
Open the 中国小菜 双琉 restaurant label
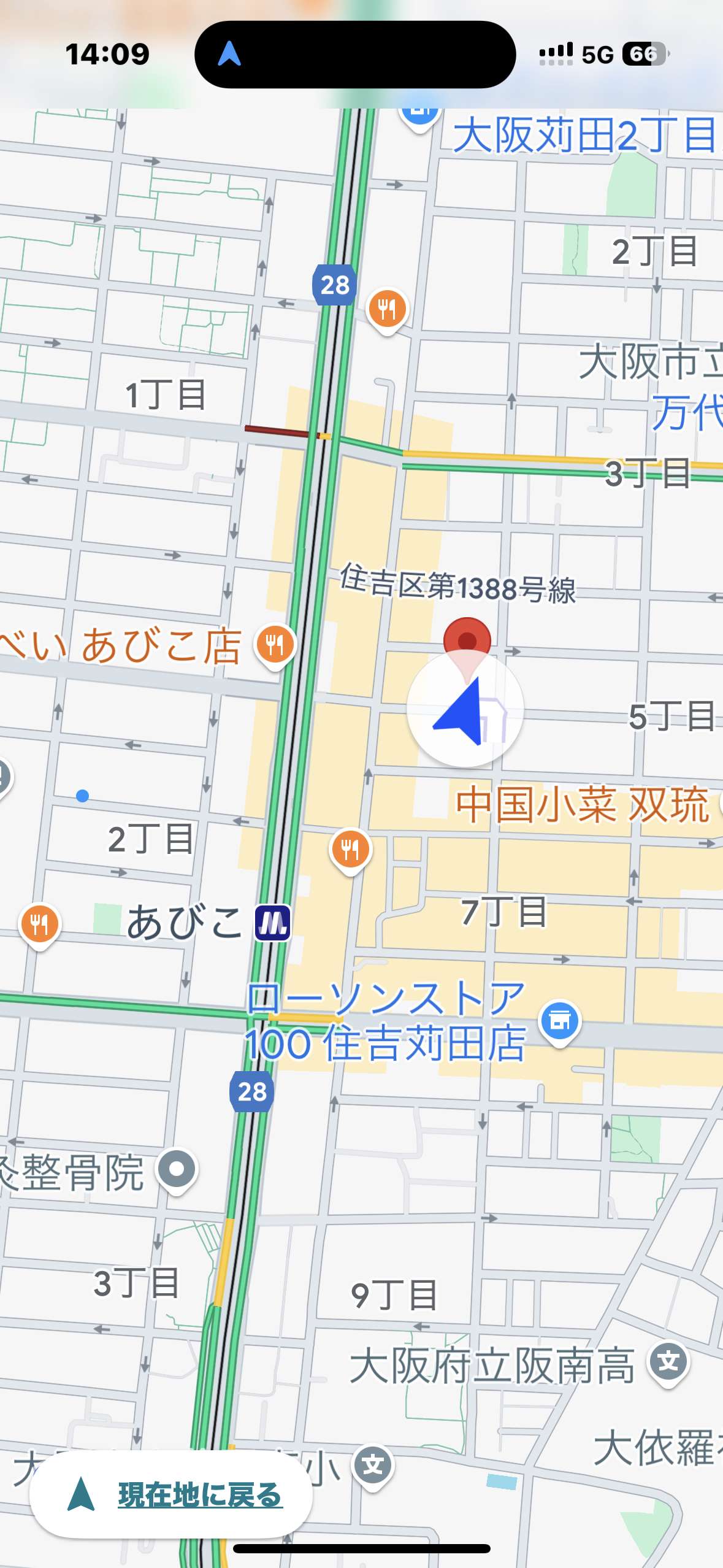582,804
